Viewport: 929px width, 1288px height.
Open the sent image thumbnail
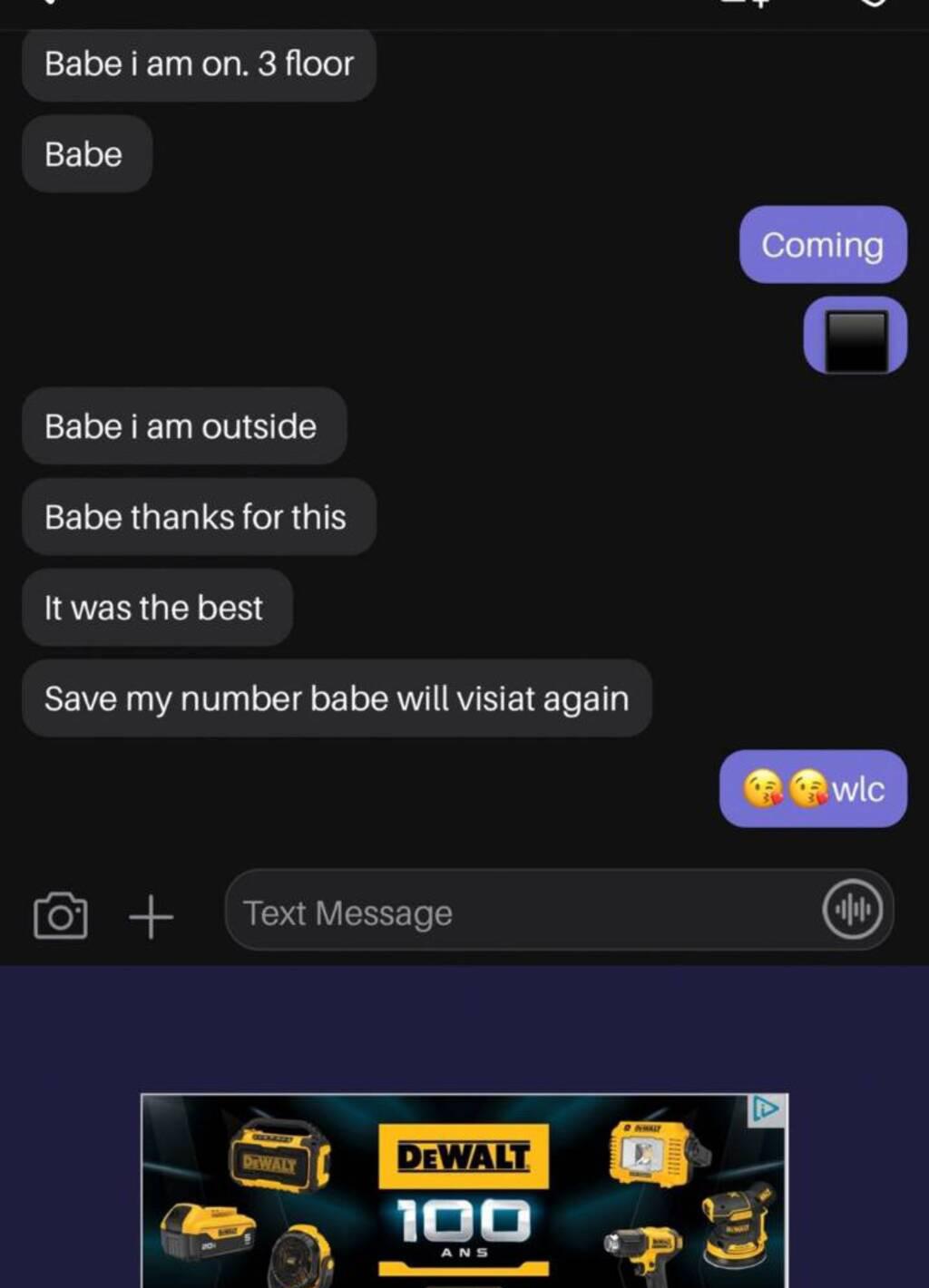click(855, 337)
